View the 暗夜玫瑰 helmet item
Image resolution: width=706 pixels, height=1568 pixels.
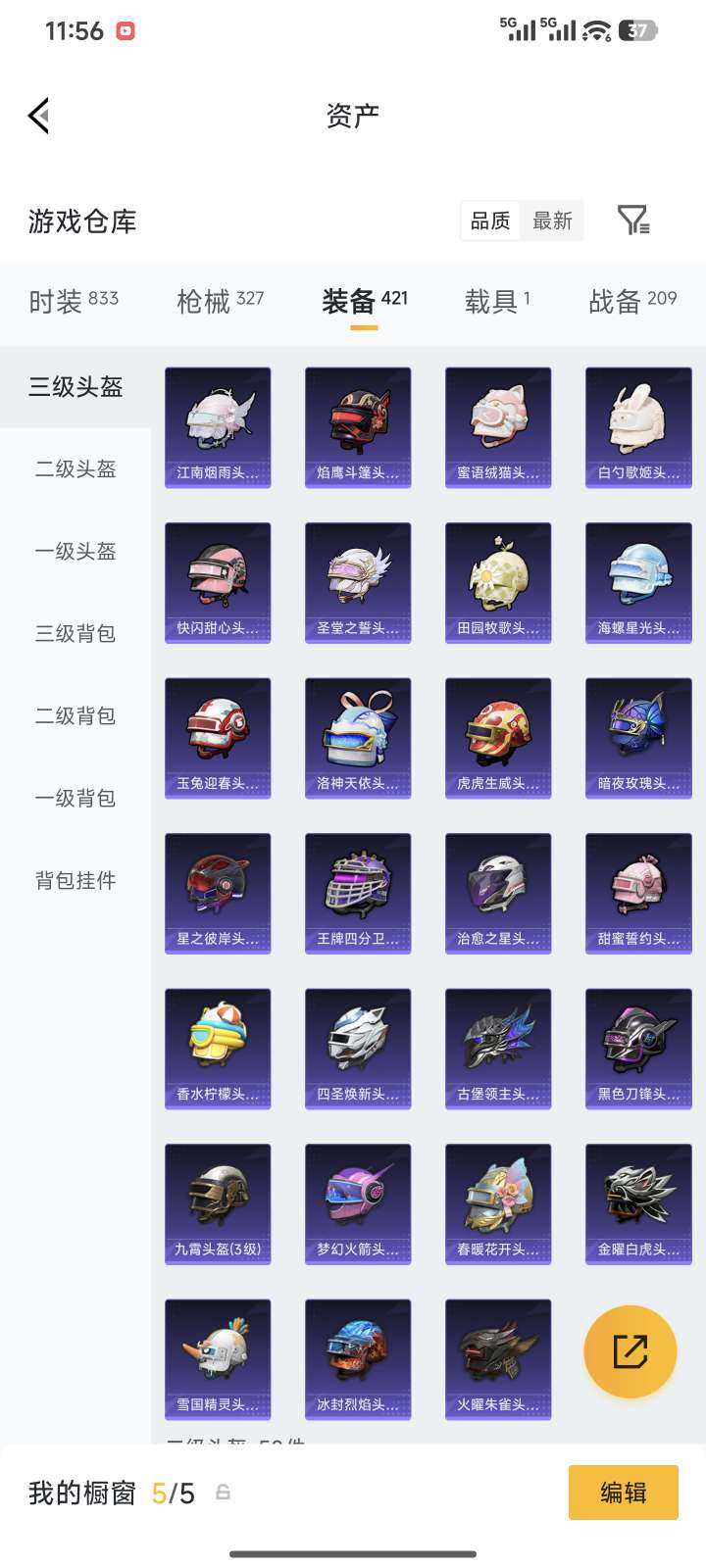click(638, 738)
